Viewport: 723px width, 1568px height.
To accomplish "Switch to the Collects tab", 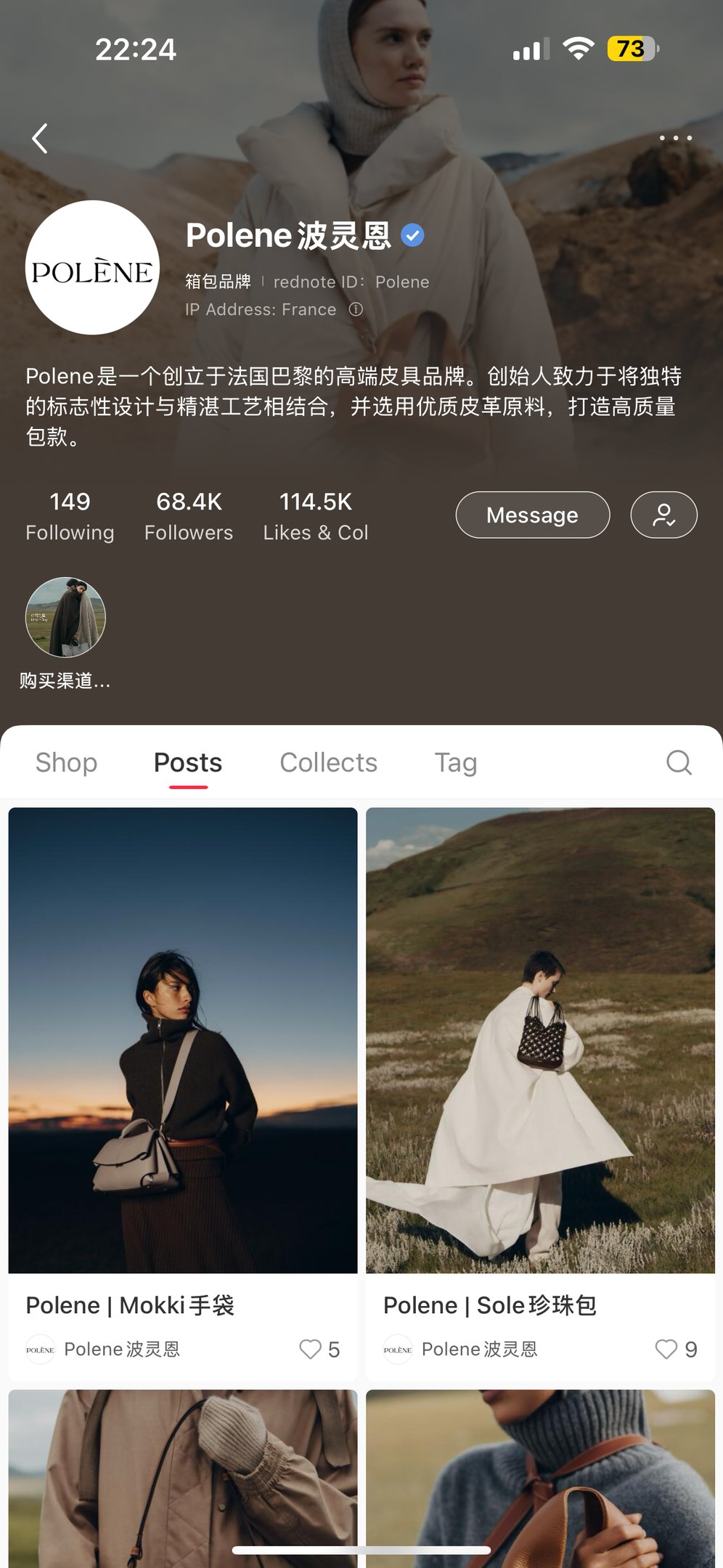I will click(x=328, y=762).
